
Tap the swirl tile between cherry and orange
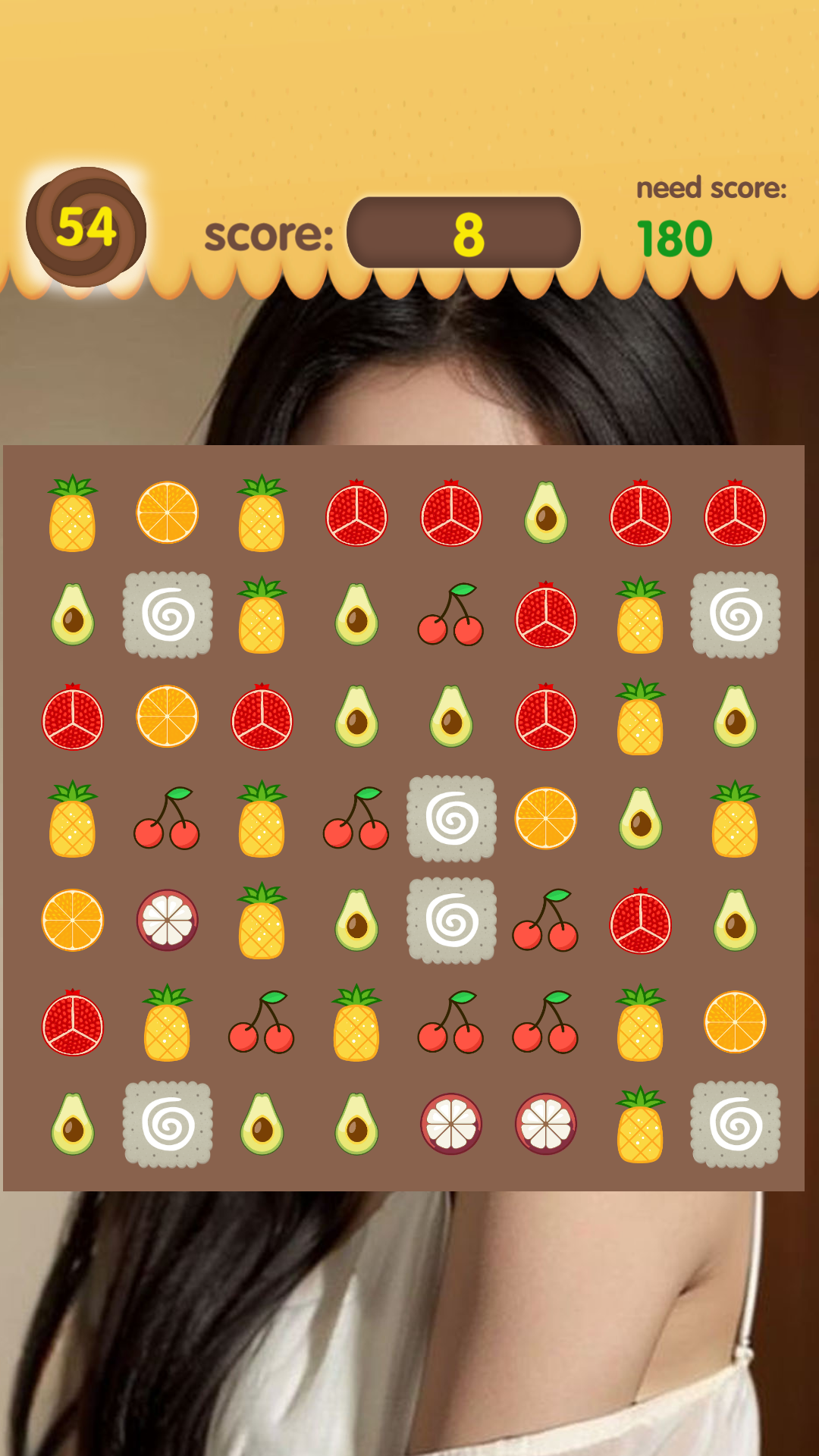(452, 818)
